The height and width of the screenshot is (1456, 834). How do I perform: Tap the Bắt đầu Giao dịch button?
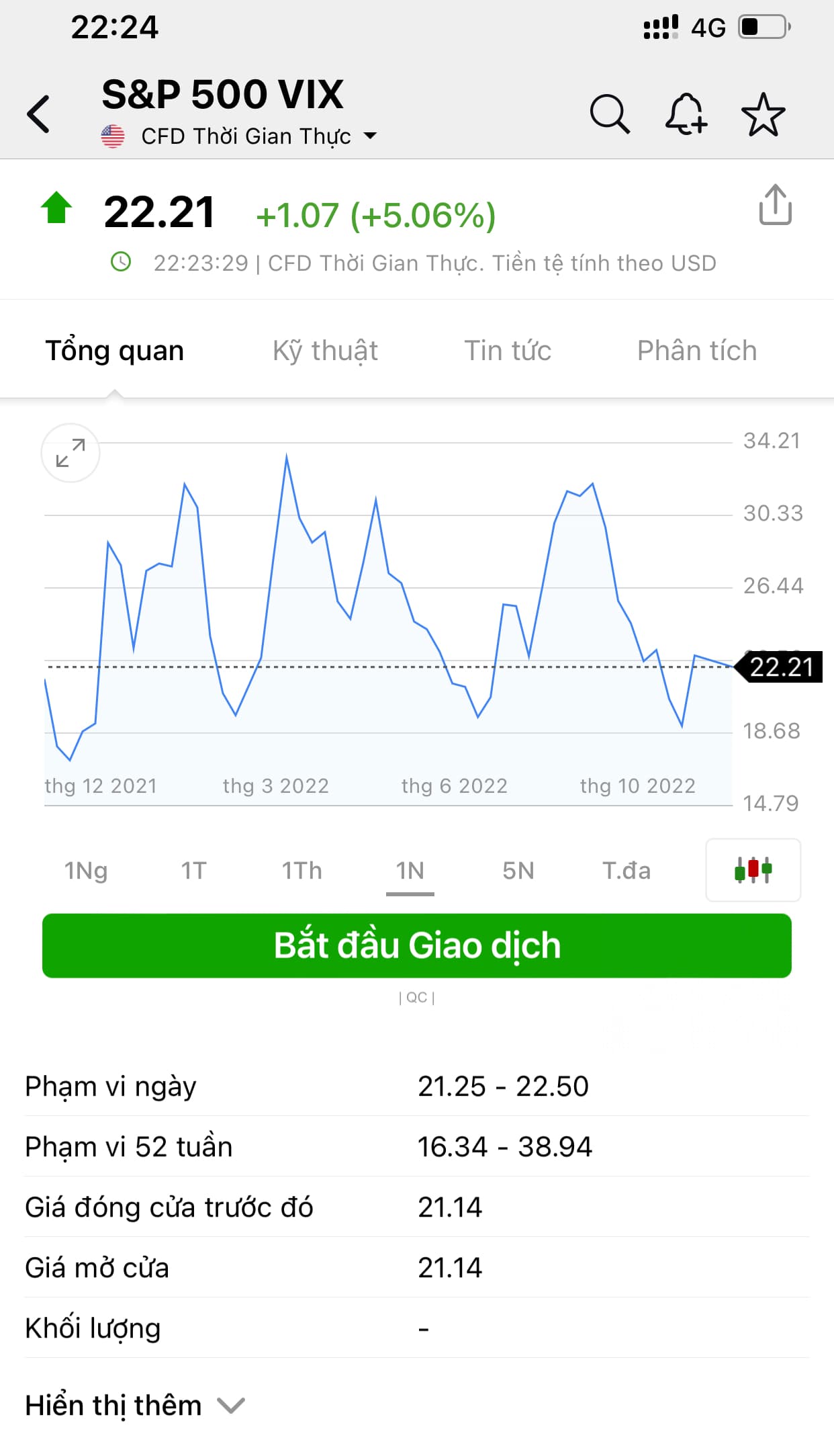[x=416, y=945]
